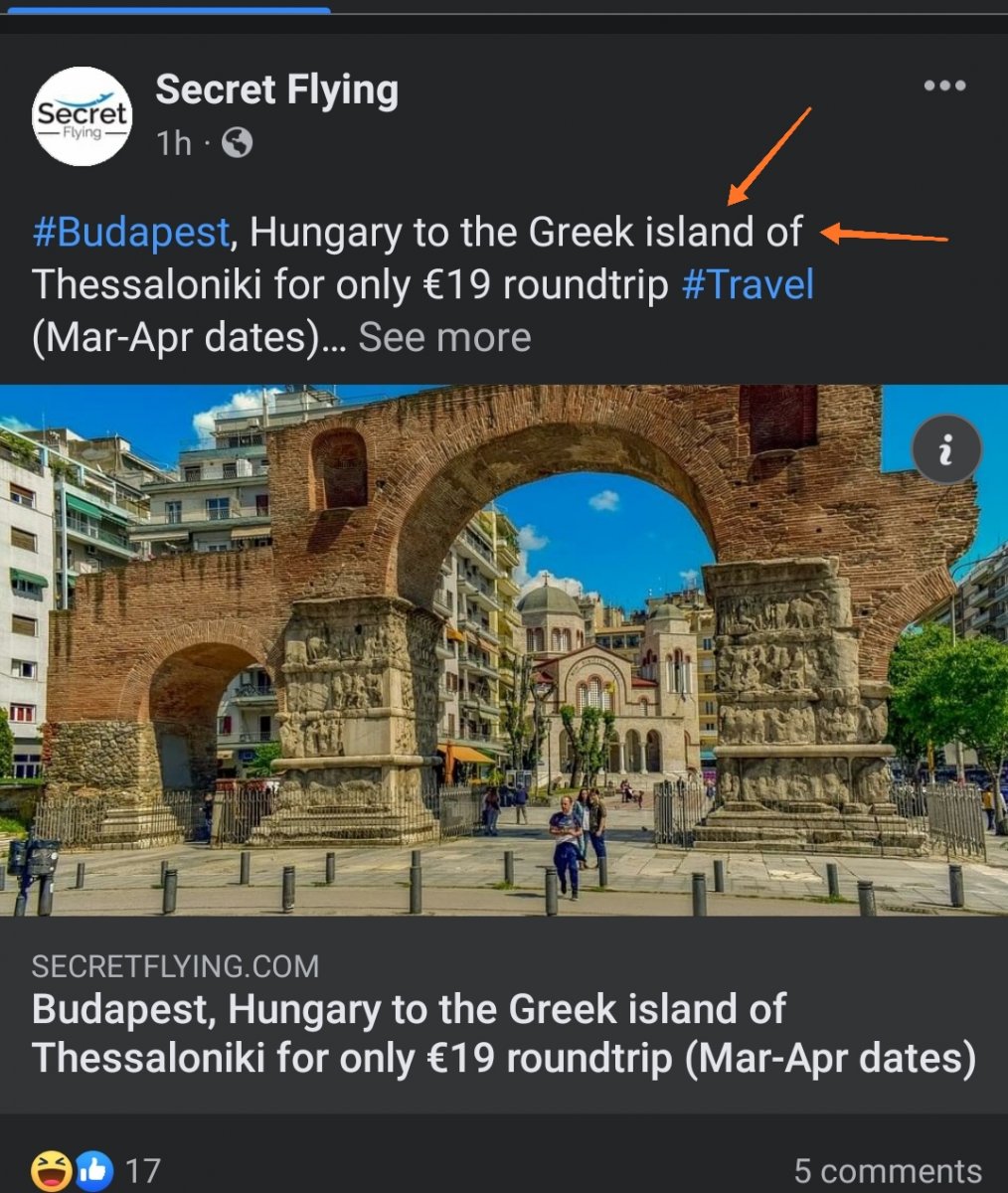Screen dimensions: 1008x1193
Task: Expand post text with See more
Action: coord(444,337)
